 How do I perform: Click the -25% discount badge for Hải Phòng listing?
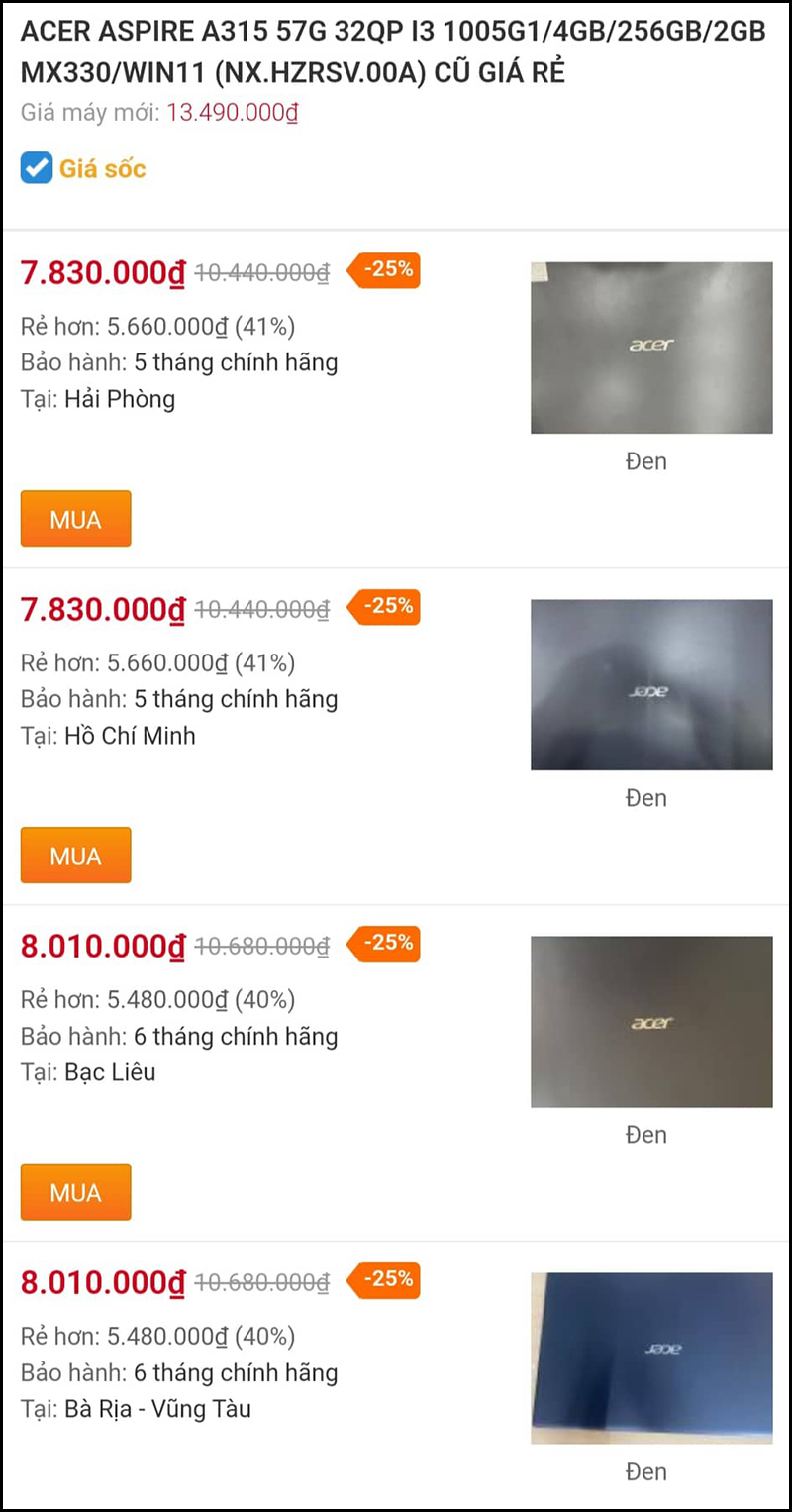384,270
